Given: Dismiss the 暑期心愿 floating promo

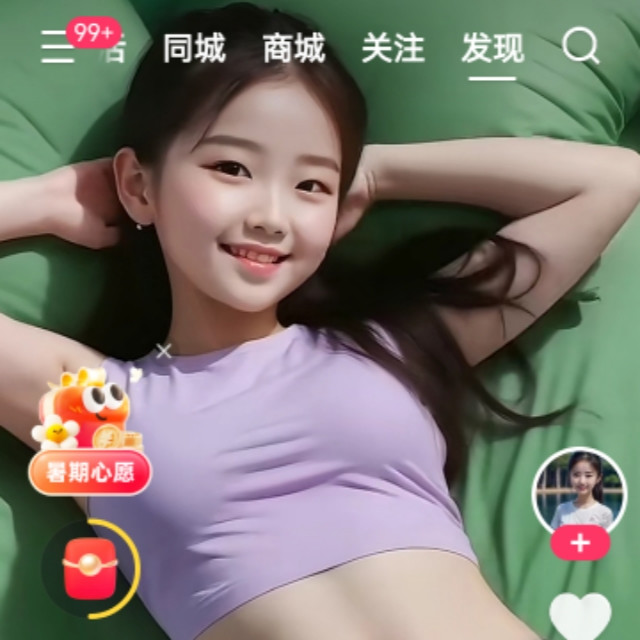Looking at the screenshot, I should coord(164,351).
